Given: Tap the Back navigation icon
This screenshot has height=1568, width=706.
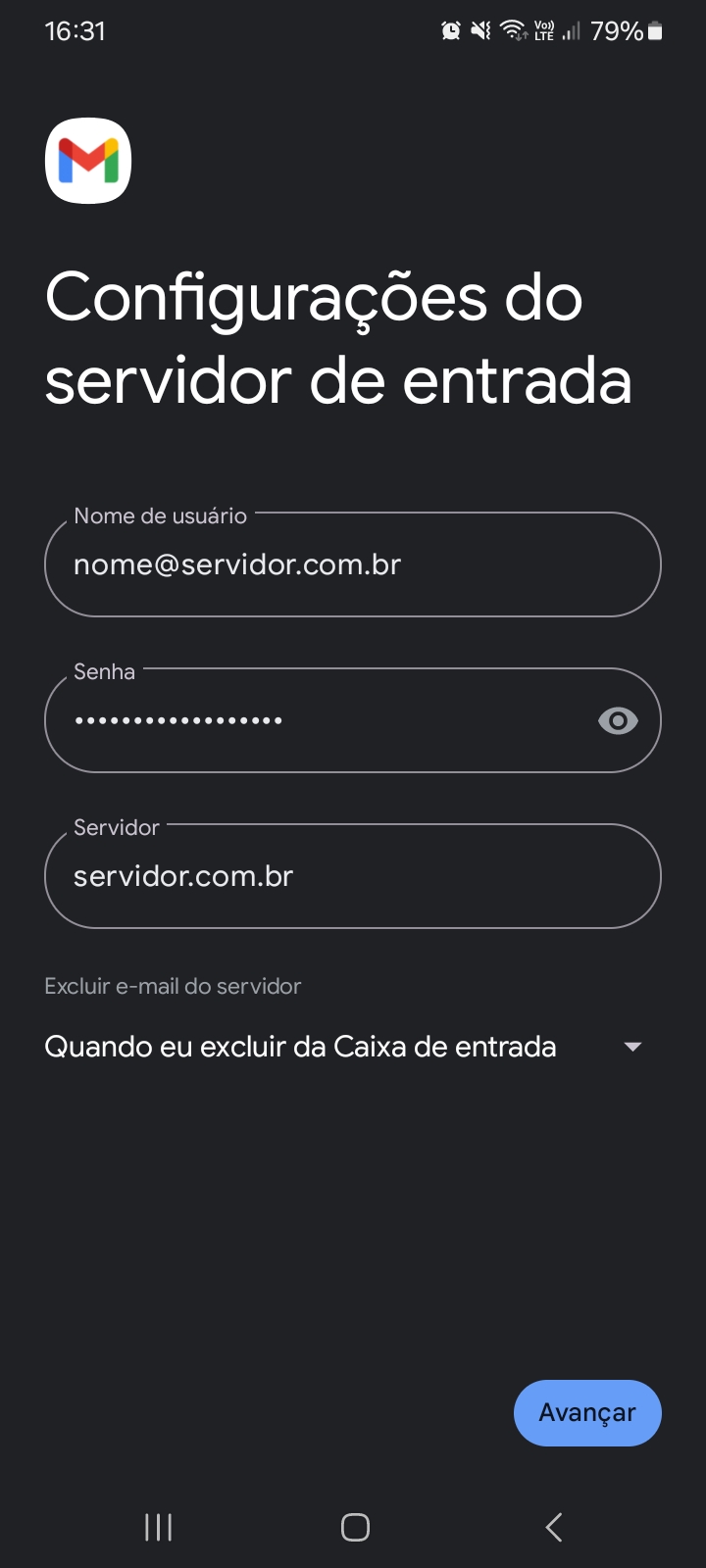Looking at the screenshot, I should (552, 1526).
